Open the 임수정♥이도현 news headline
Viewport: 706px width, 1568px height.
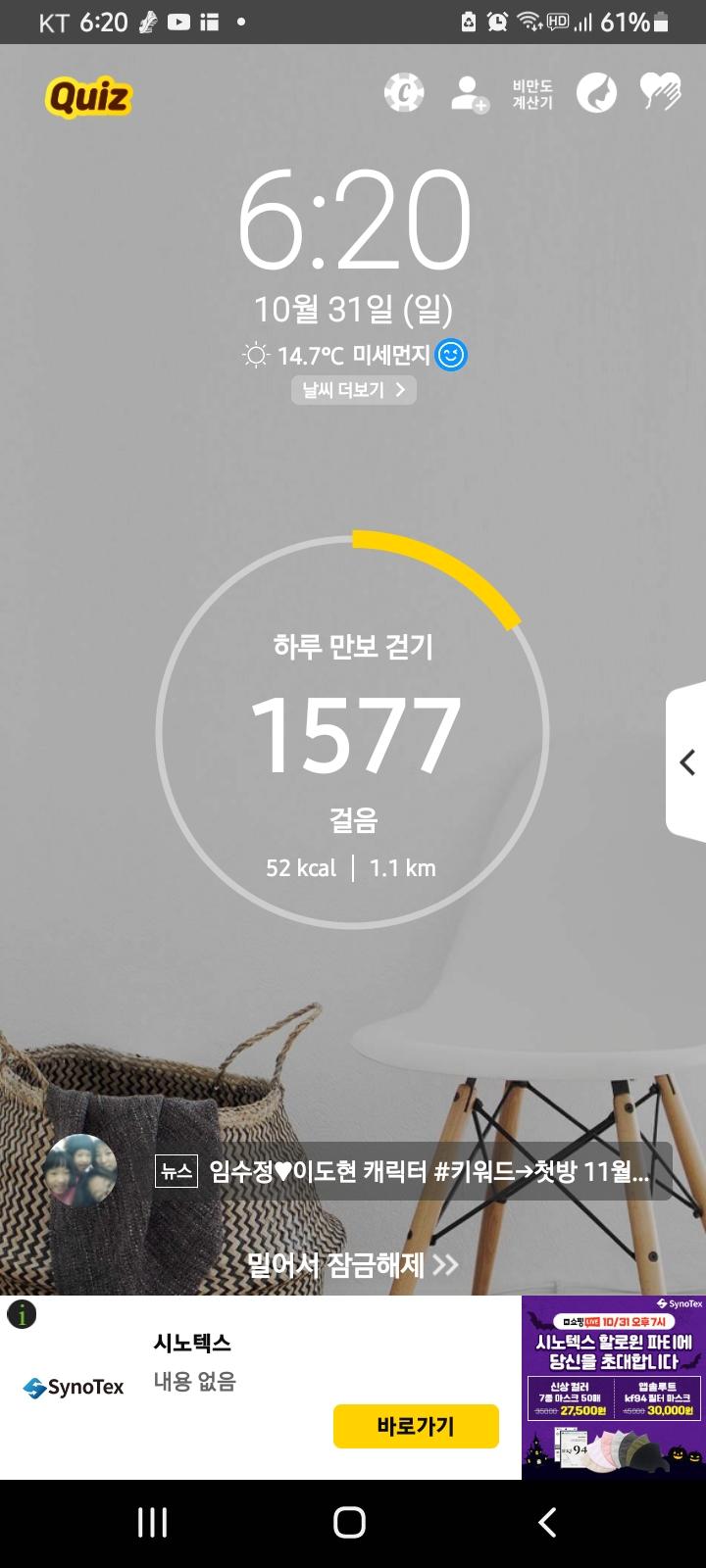pyautogui.click(x=428, y=1171)
